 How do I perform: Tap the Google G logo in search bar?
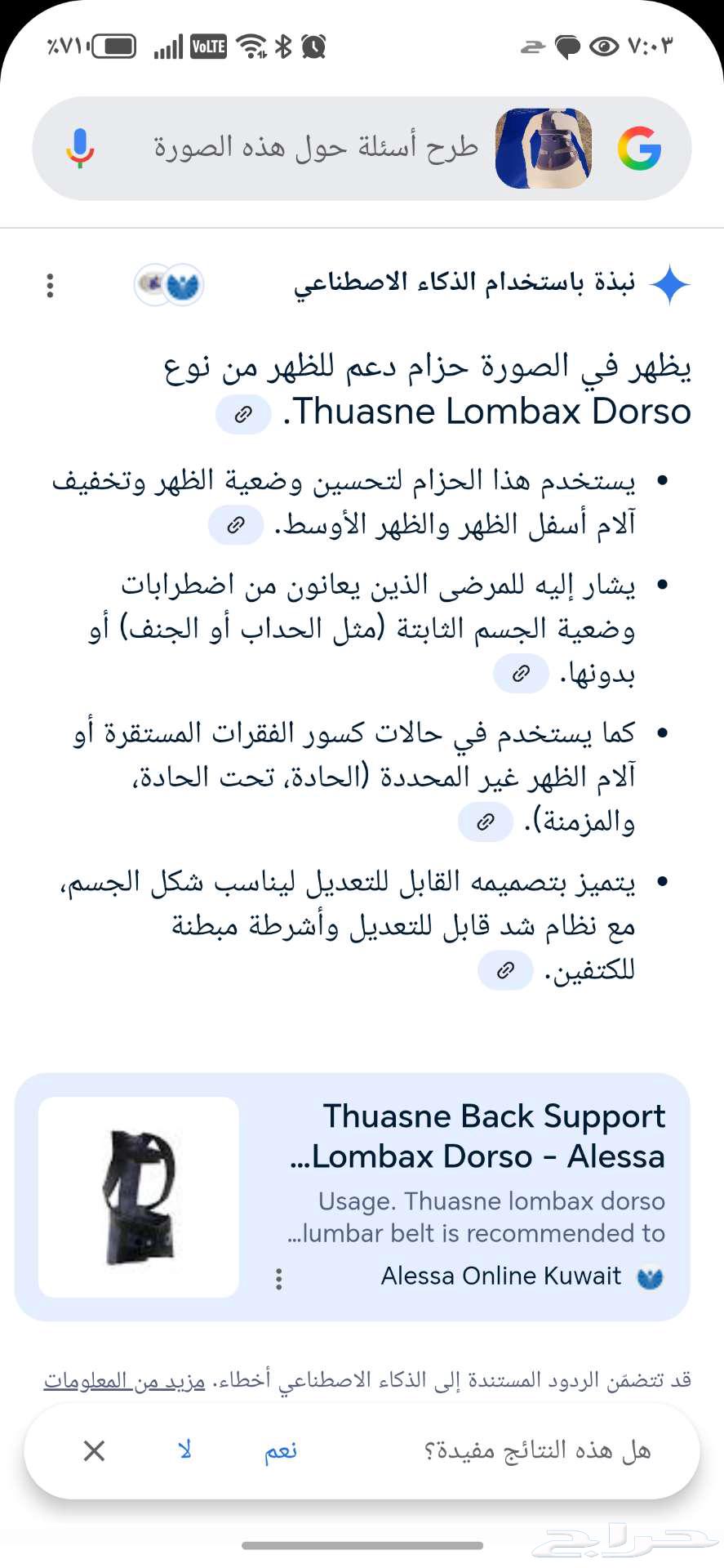(x=642, y=148)
